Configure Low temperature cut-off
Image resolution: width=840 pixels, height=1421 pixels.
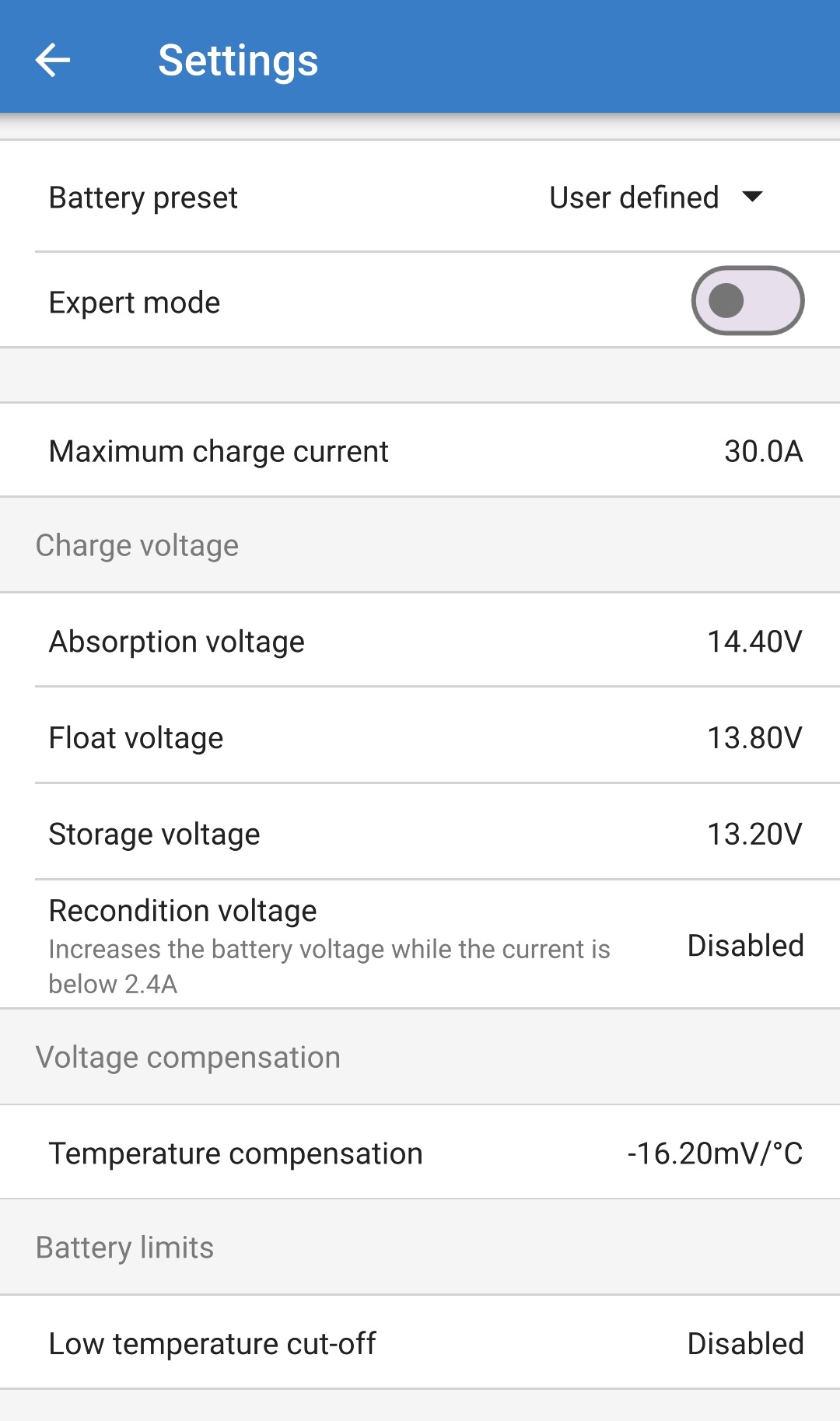coord(420,1342)
